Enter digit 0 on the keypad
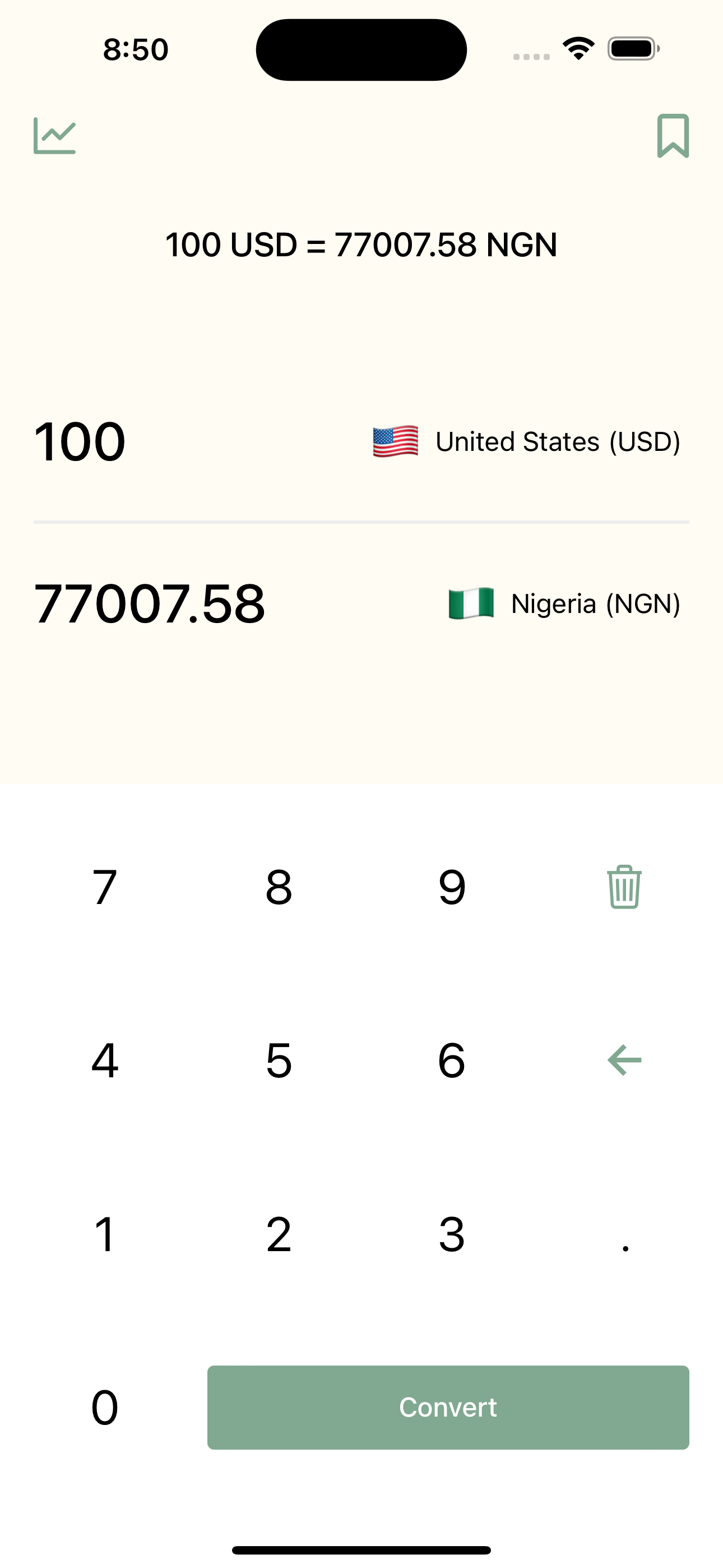The height and width of the screenshot is (1568, 723). tap(105, 1406)
